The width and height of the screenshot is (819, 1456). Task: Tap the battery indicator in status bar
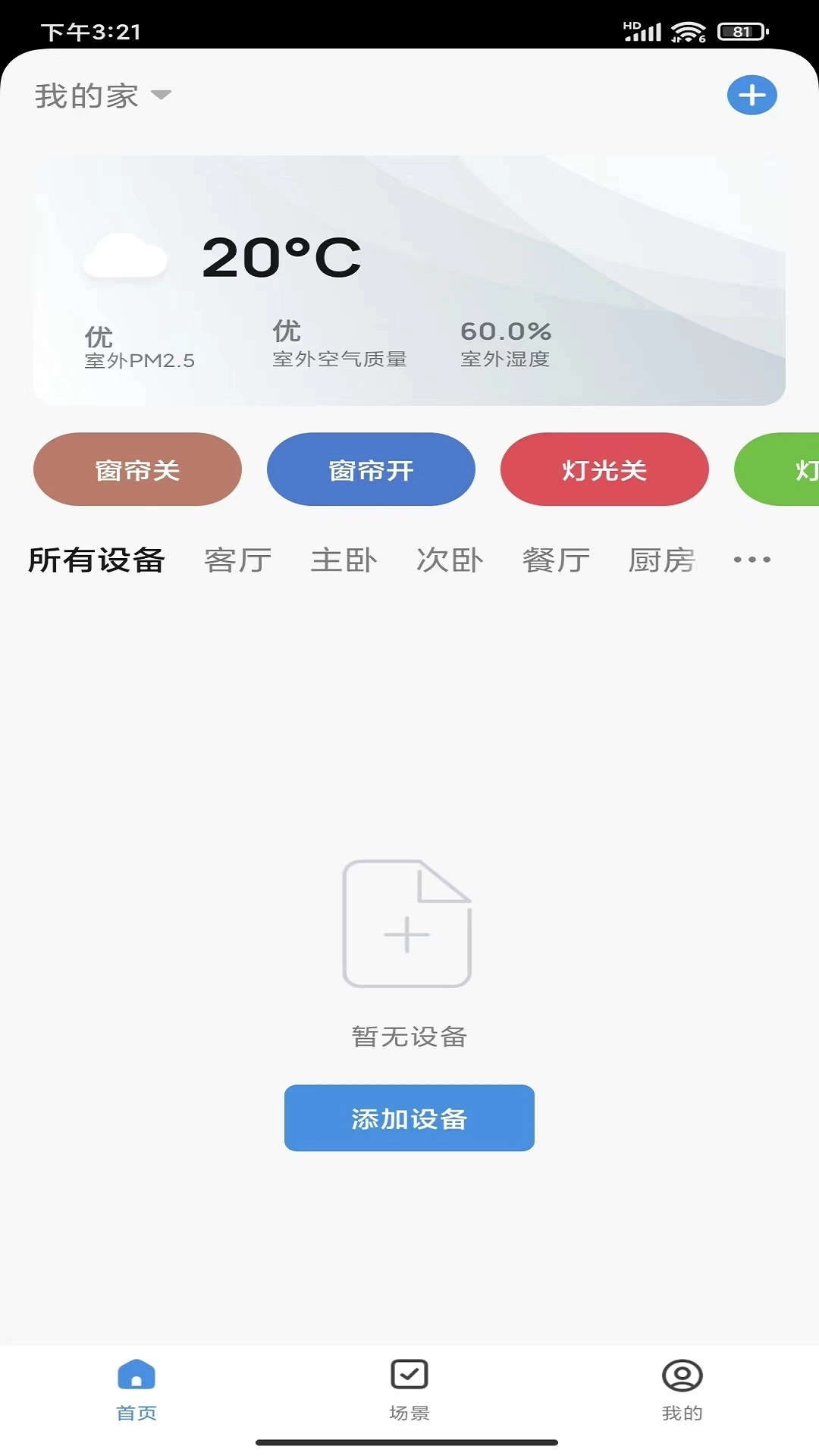point(739,30)
